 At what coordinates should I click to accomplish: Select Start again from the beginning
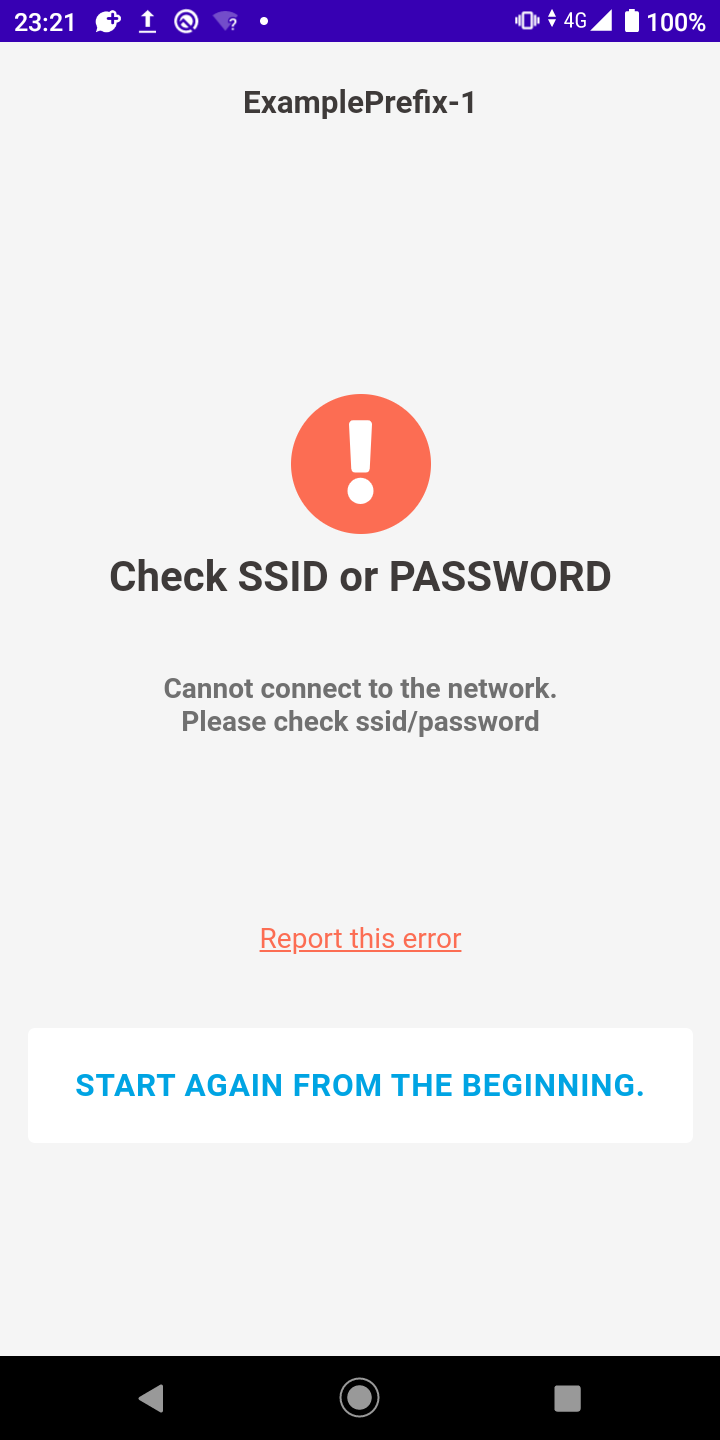[360, 1085]
